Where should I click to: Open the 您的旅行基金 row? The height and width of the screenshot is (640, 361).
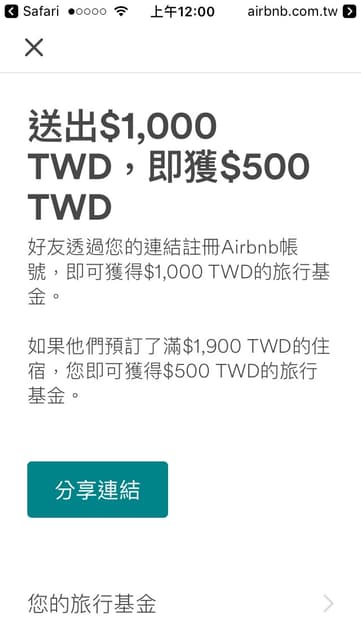click(180, 604)
